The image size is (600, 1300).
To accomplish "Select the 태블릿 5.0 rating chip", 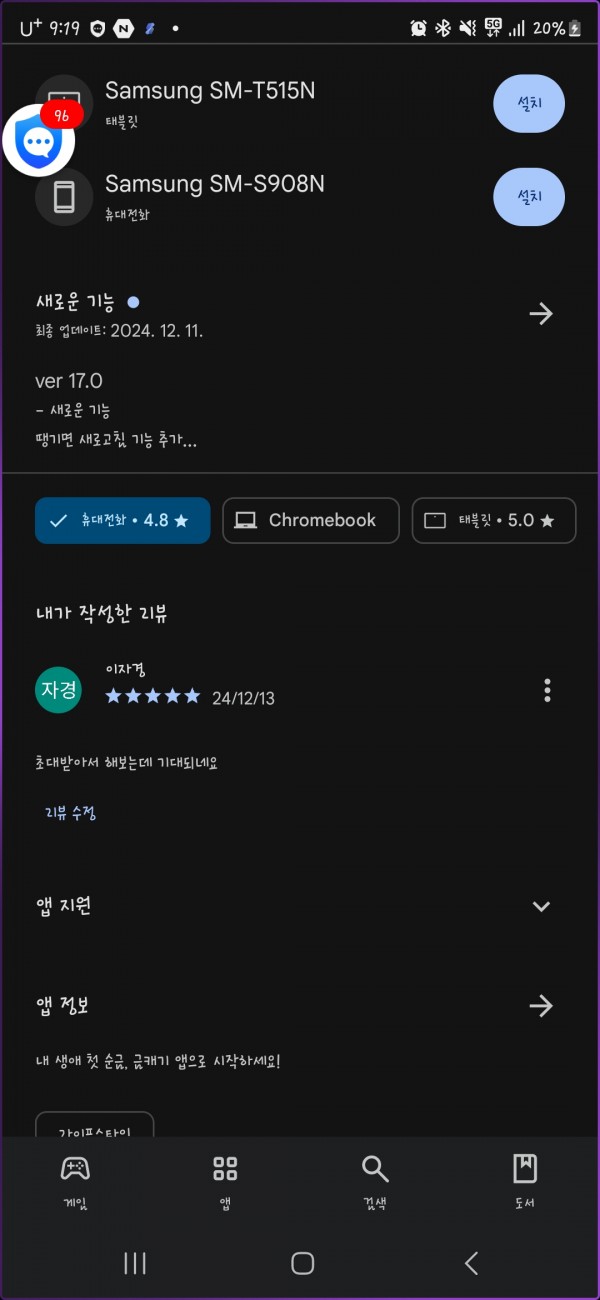I will coord(494,520).
